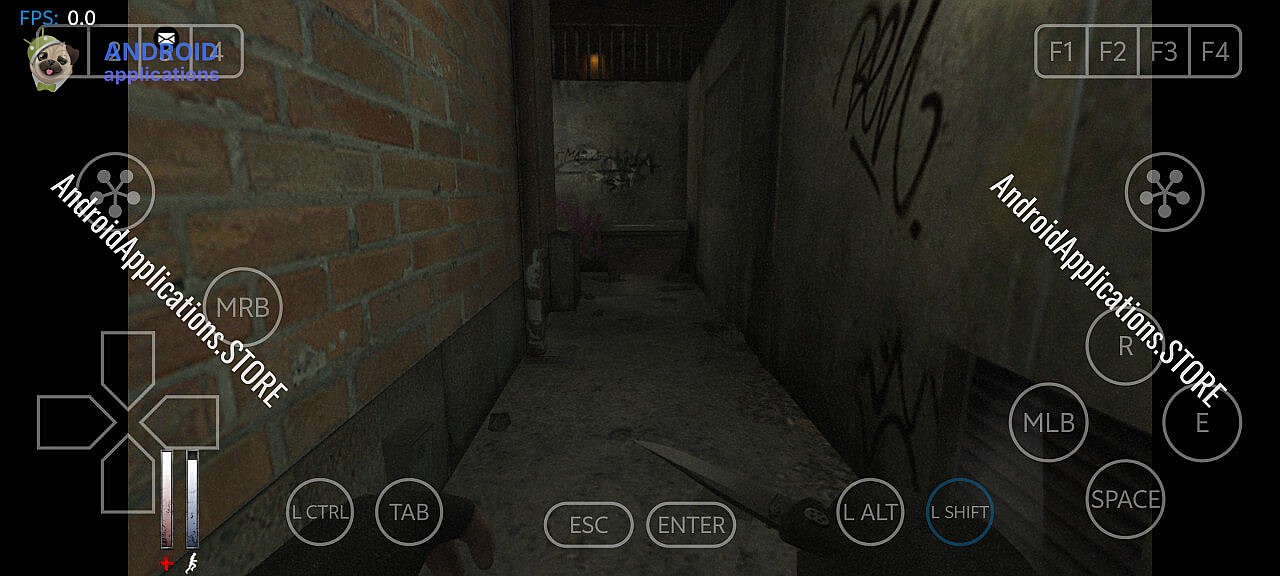Tap the L SHIFT button

[959, 512]
